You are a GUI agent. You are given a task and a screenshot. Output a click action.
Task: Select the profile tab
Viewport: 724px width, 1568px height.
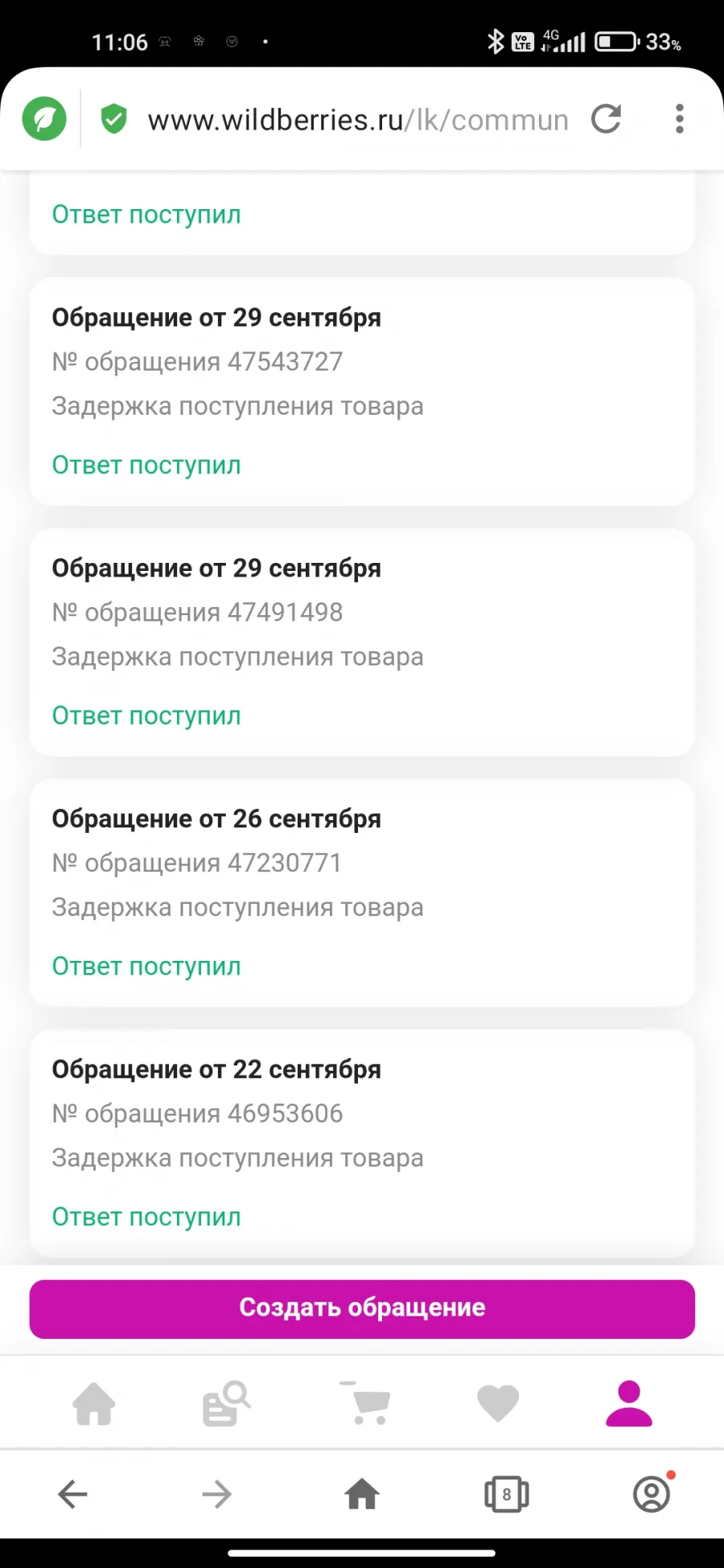(x=629, y=1403)
